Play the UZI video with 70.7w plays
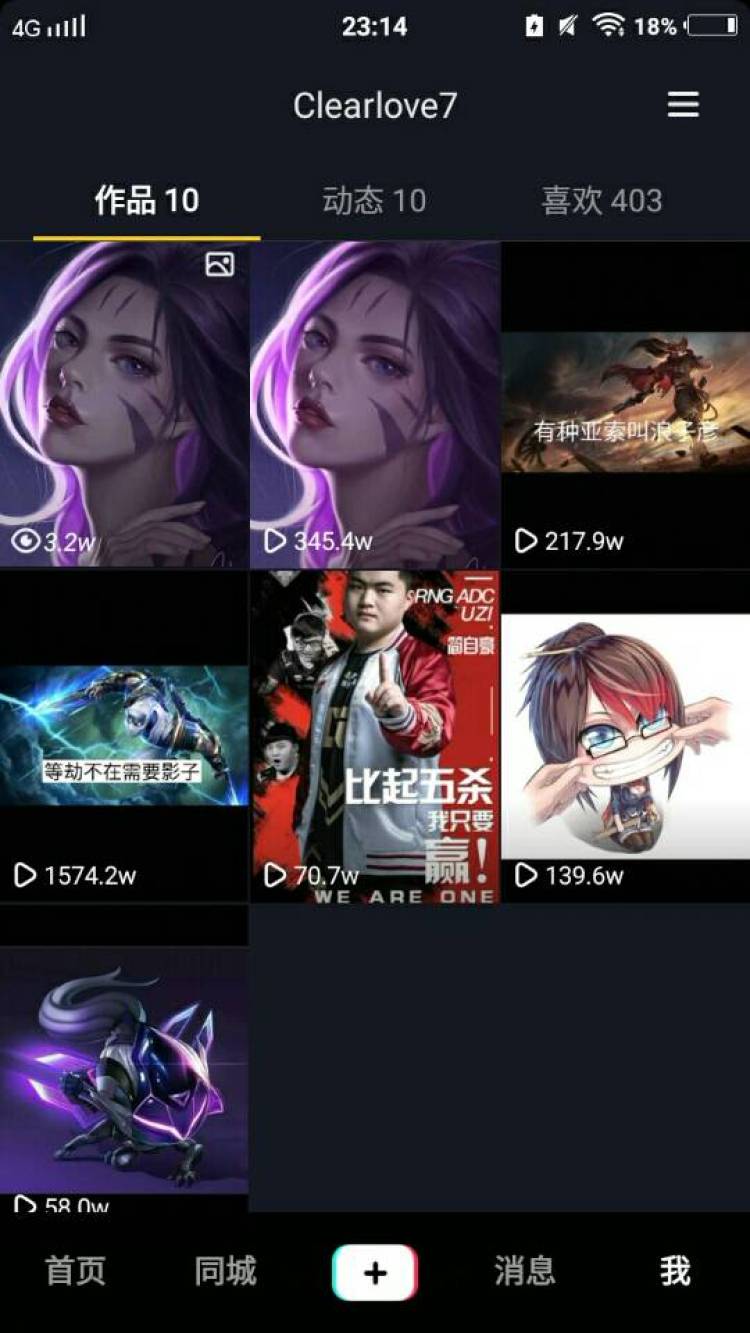Viewport: 750px width, 1333px height. coord(374,737)
